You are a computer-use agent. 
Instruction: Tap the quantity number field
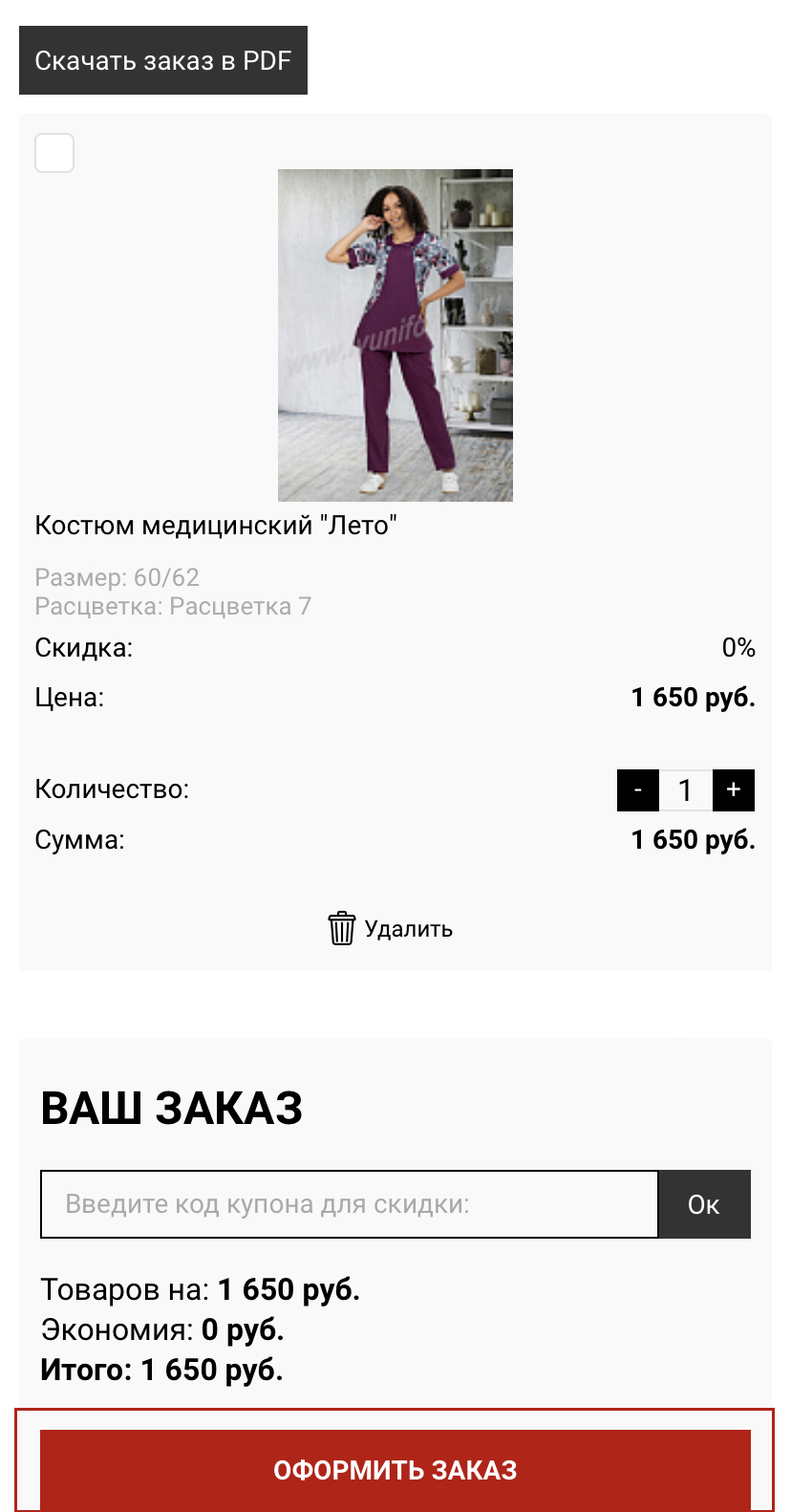(685, 790)
